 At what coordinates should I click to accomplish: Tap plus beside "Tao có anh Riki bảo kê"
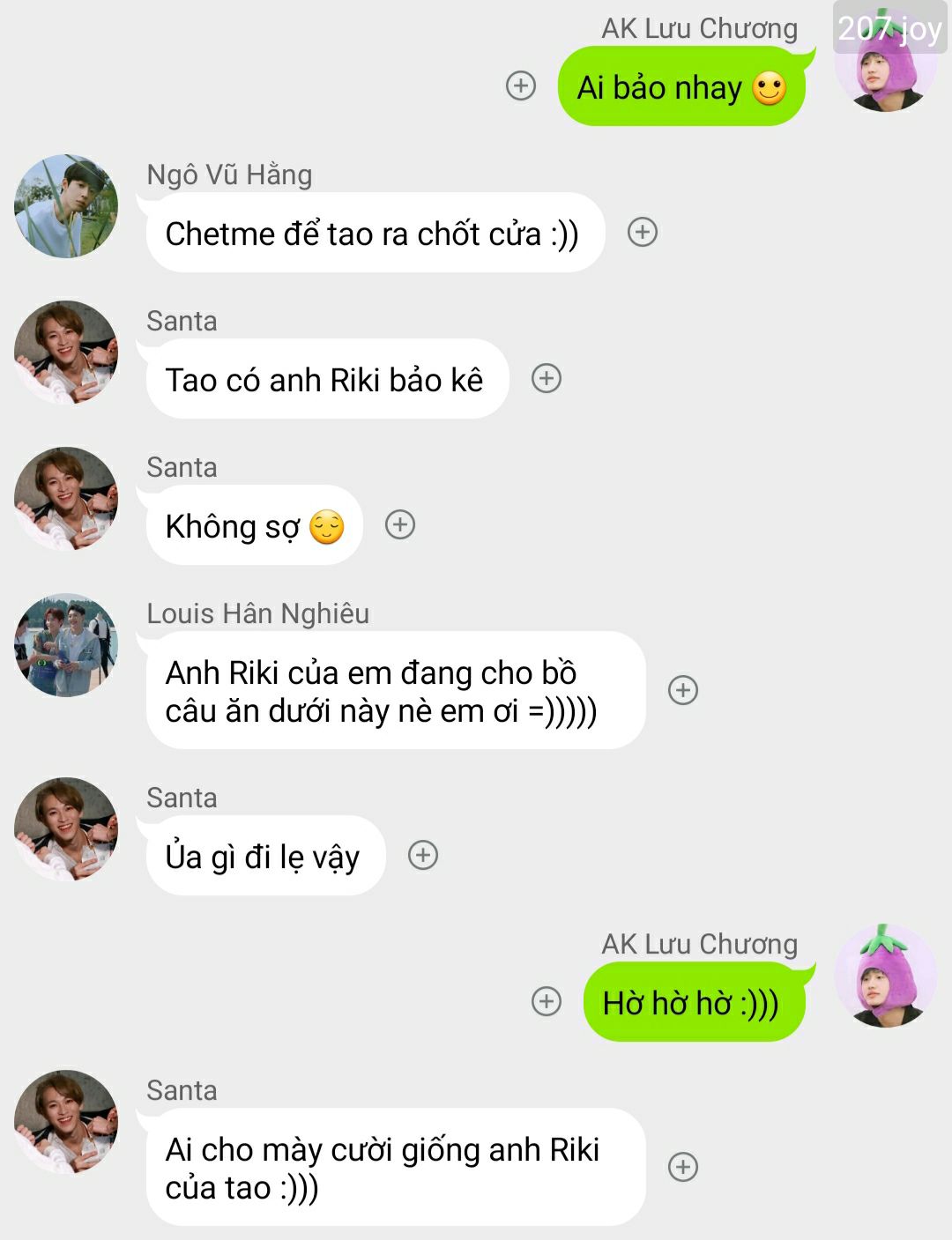(547, 378)
